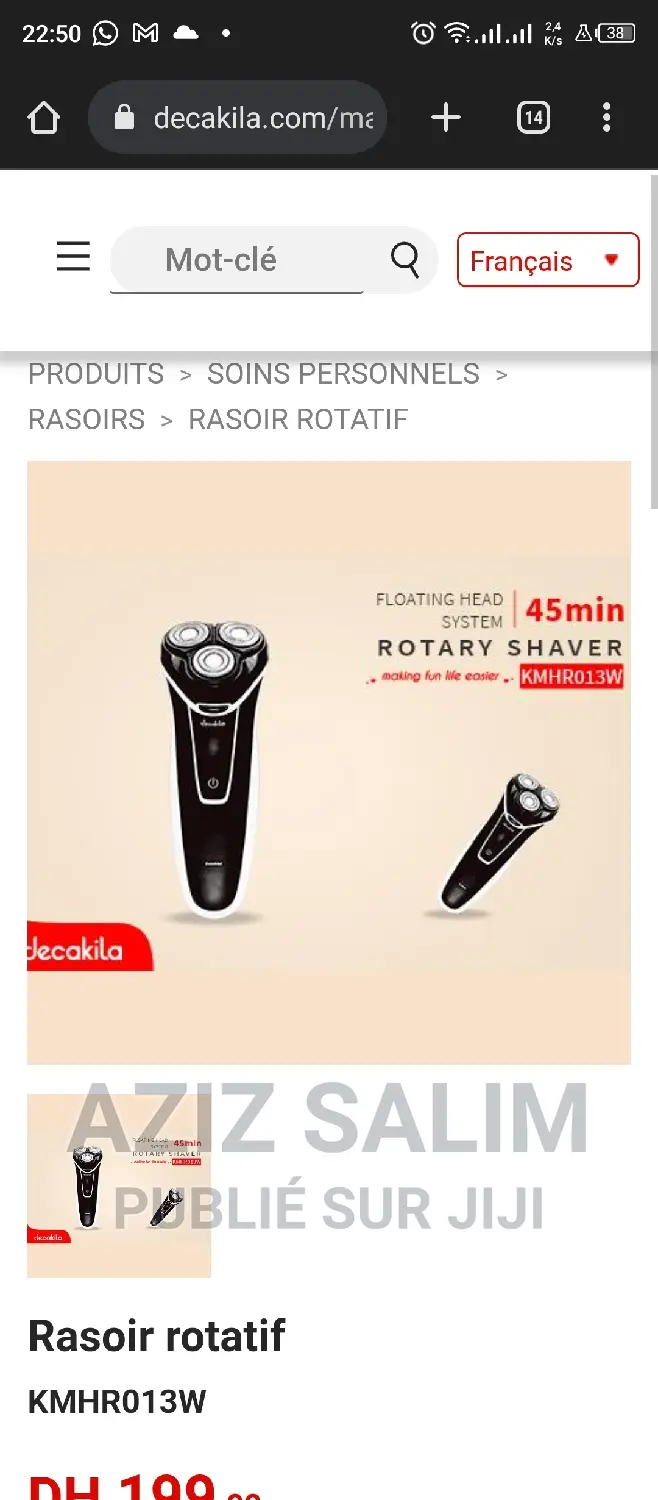Open the RASOIRS breadcrumb
The height and width of the screenshot is (1500, 658).
[x=87, y=419]
